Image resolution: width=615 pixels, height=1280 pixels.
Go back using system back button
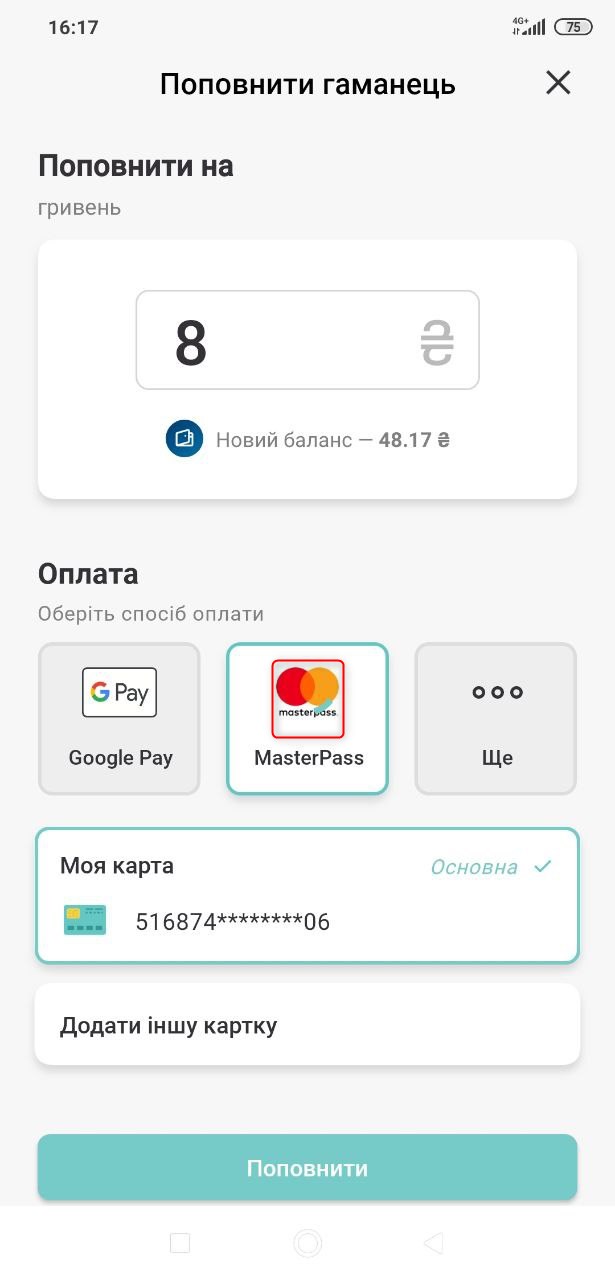[433, 1243]
